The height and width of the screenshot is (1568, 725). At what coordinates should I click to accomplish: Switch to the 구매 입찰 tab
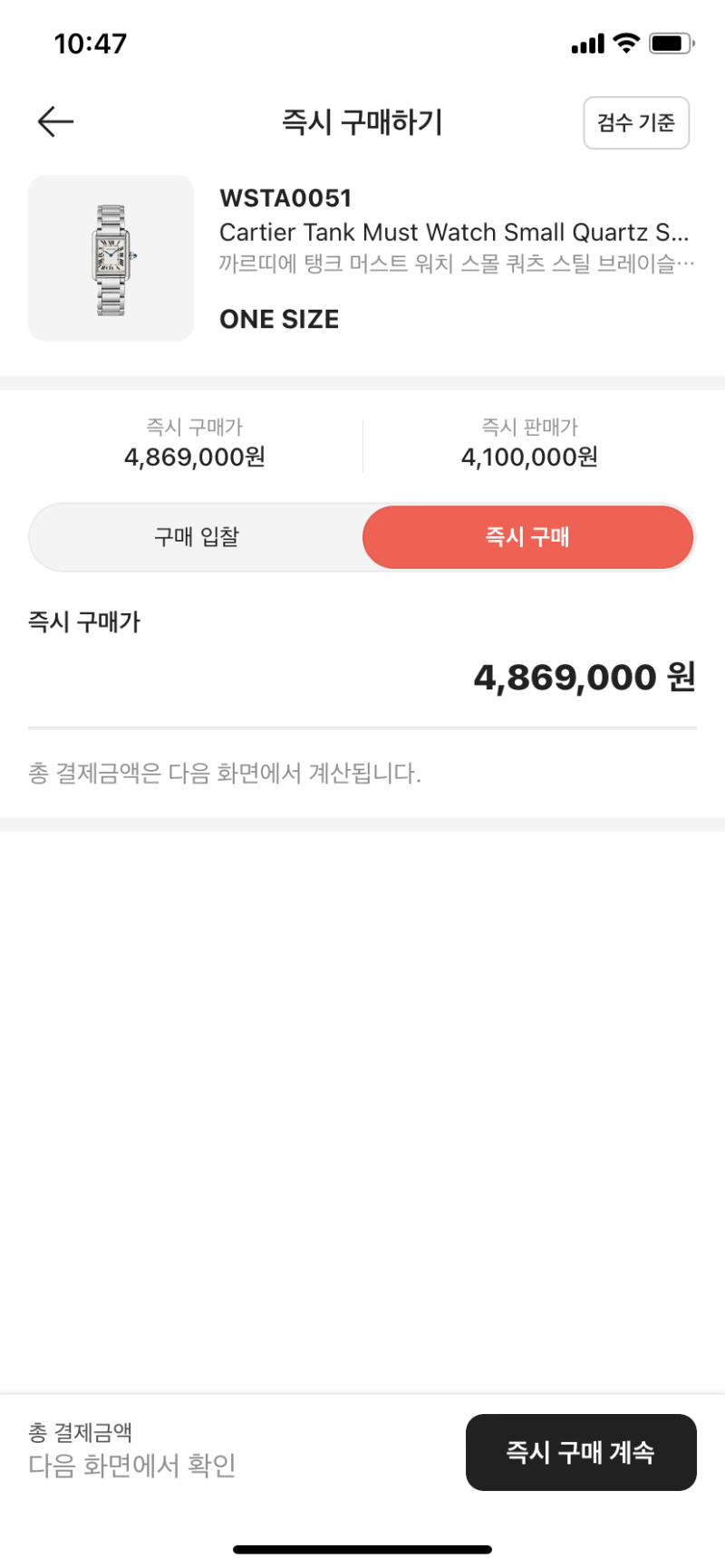tap(197, 537)
